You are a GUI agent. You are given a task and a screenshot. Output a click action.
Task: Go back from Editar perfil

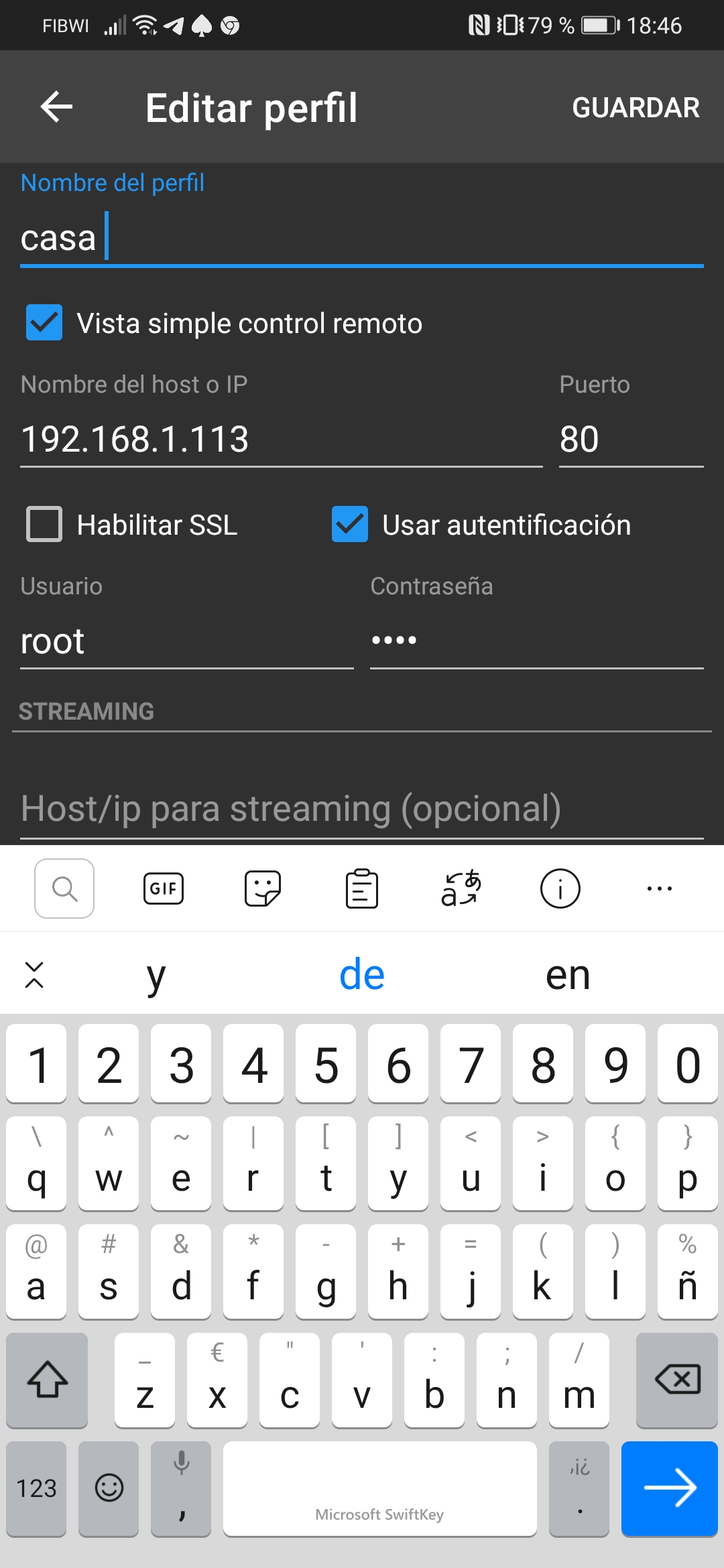(x=56, y=107)
